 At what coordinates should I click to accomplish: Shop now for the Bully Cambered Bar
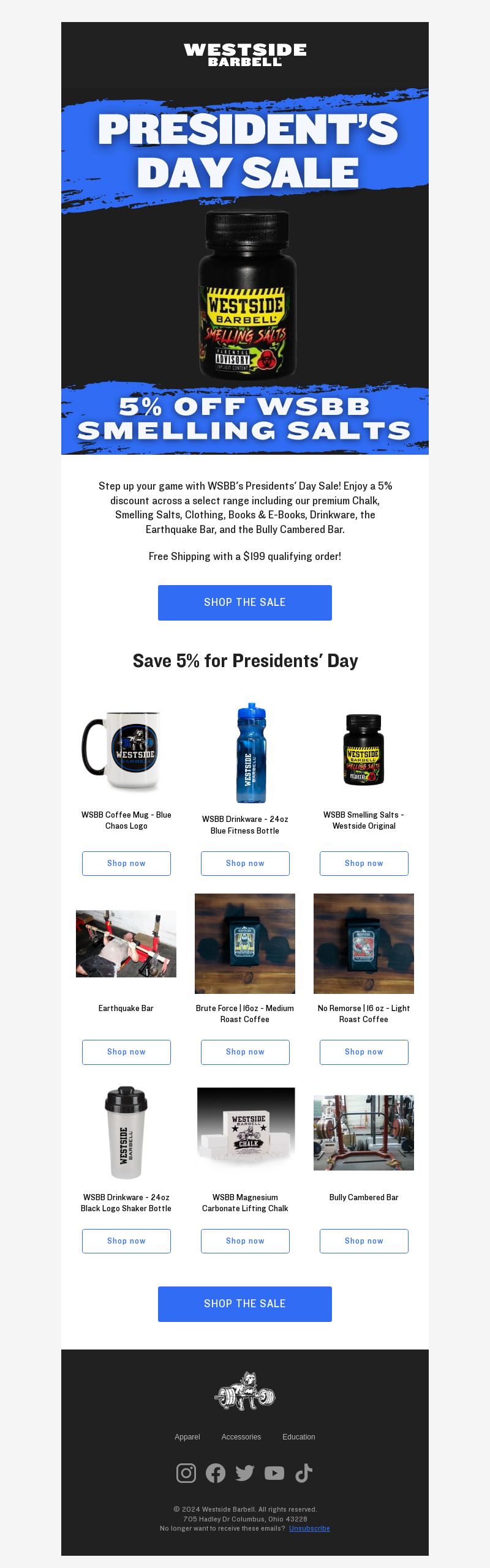coord(364,1241)
